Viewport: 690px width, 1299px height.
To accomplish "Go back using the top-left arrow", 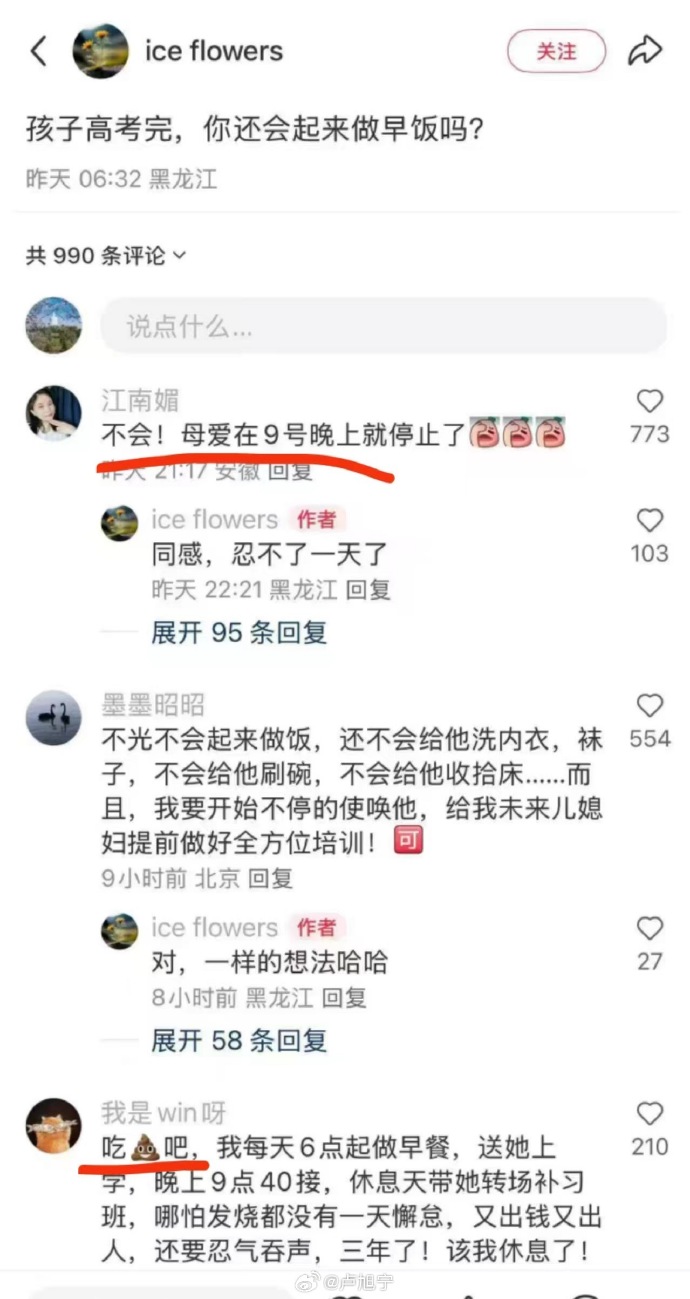I will [x=39, y=51].
